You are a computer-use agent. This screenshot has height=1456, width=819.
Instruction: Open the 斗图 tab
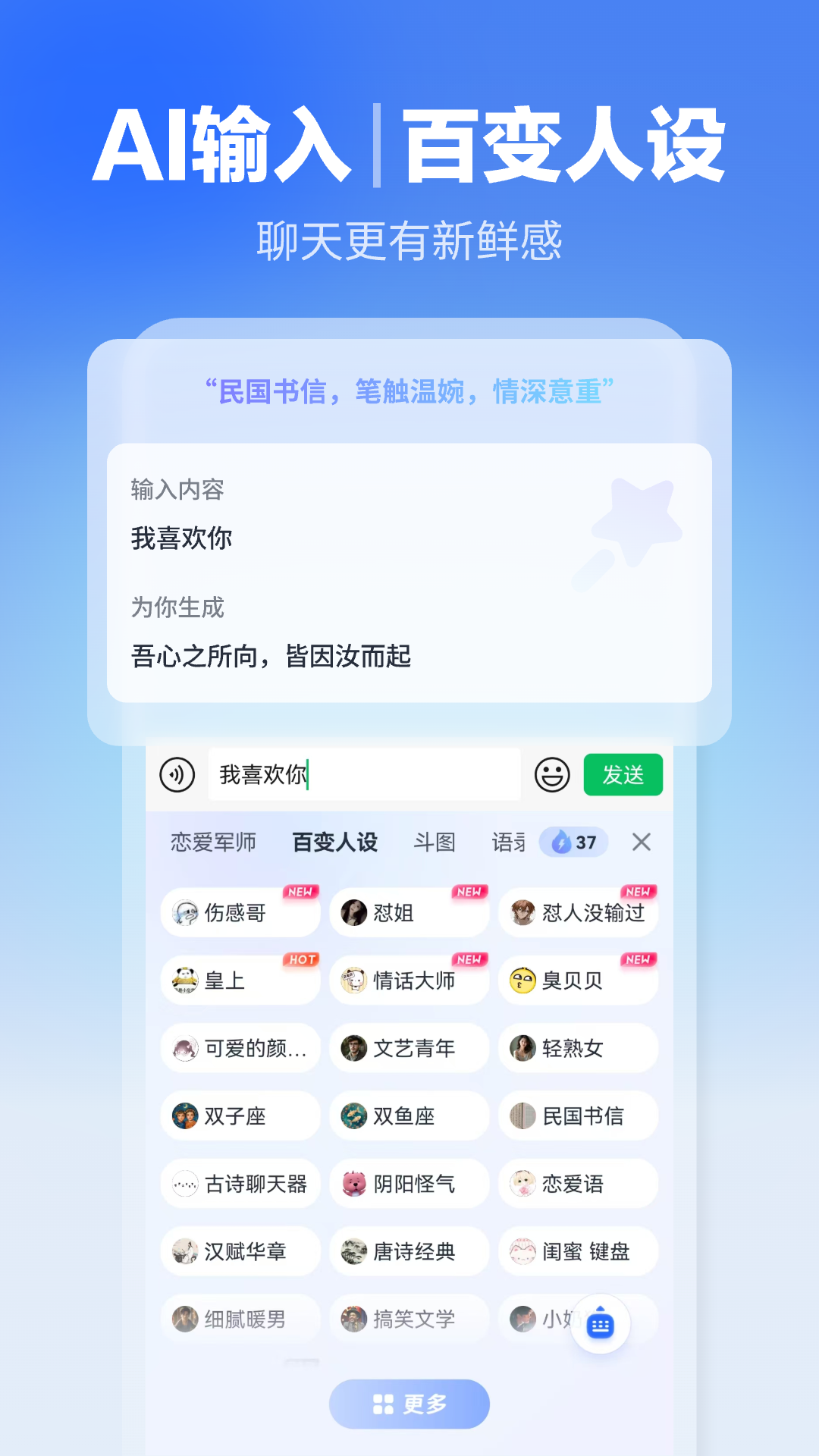click(x=432, y=842)
